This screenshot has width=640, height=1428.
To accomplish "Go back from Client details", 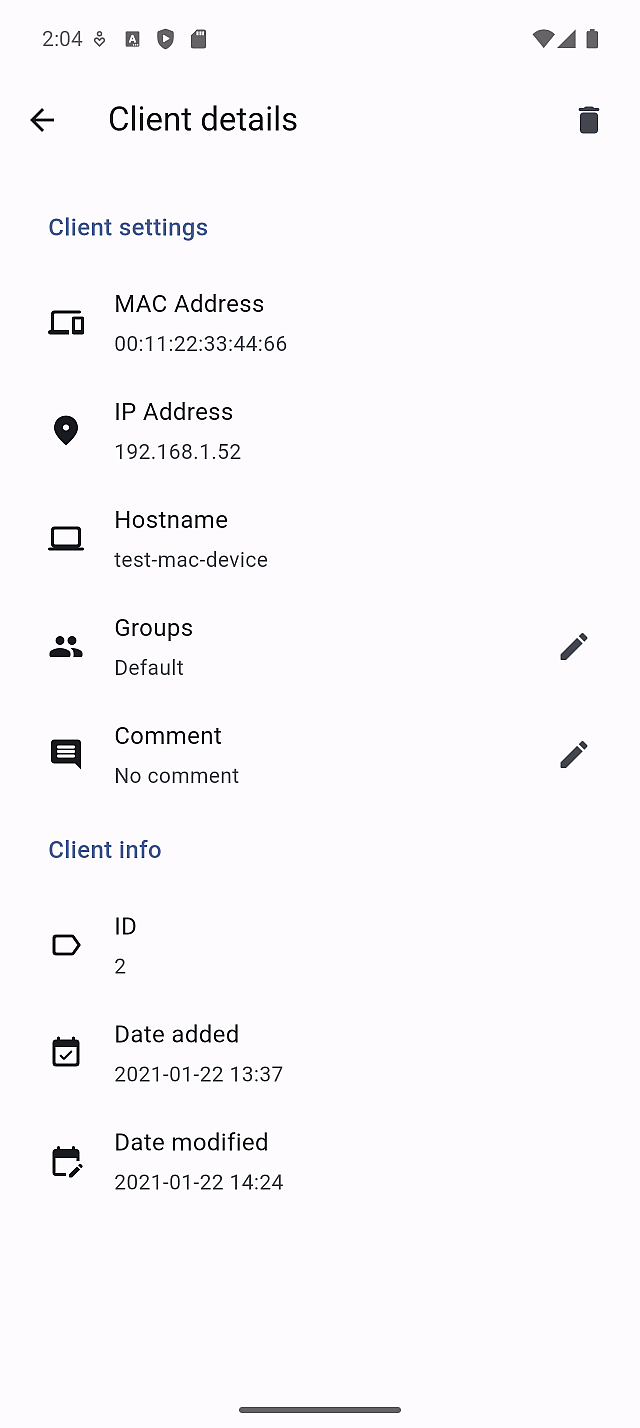I will point(42,120).
